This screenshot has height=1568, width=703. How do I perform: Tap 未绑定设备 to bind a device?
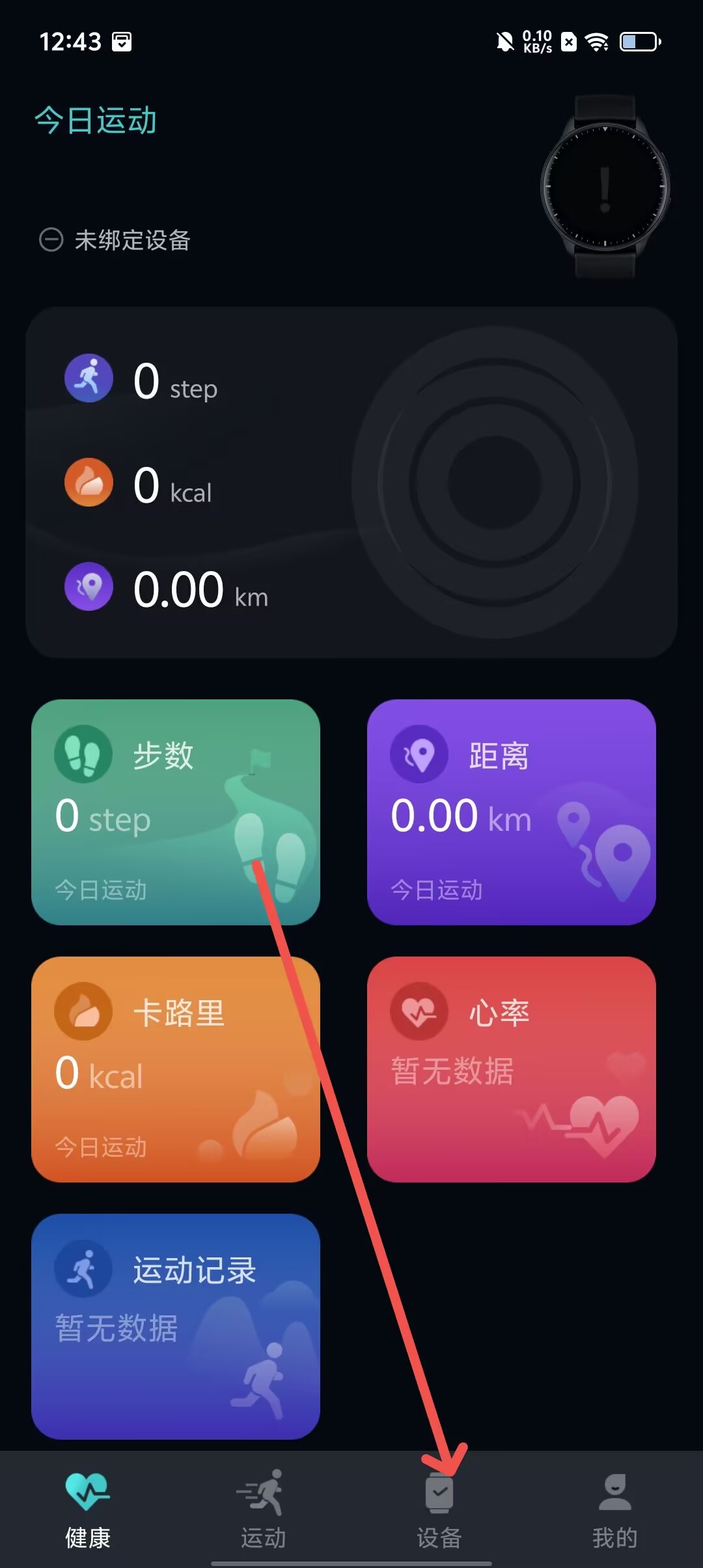130,240
